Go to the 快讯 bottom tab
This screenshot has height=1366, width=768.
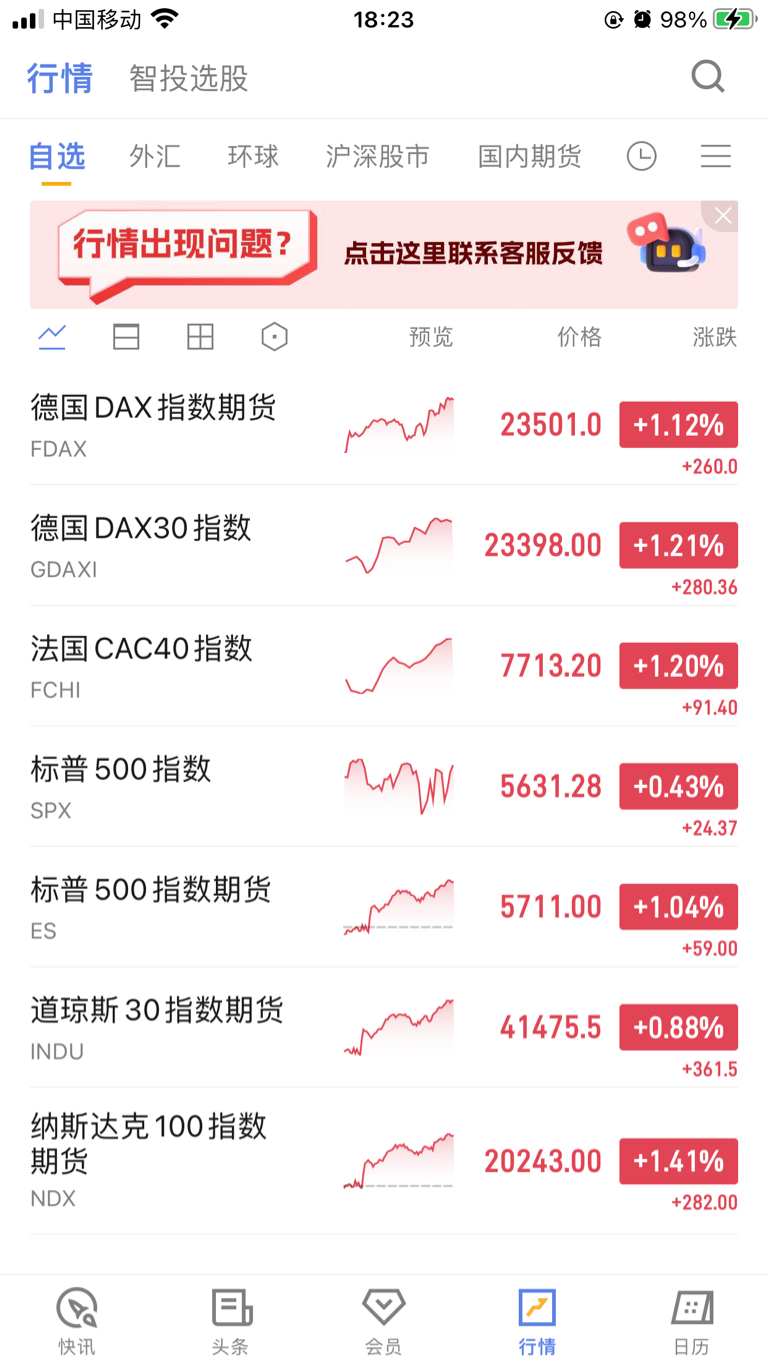(77, 1322)
